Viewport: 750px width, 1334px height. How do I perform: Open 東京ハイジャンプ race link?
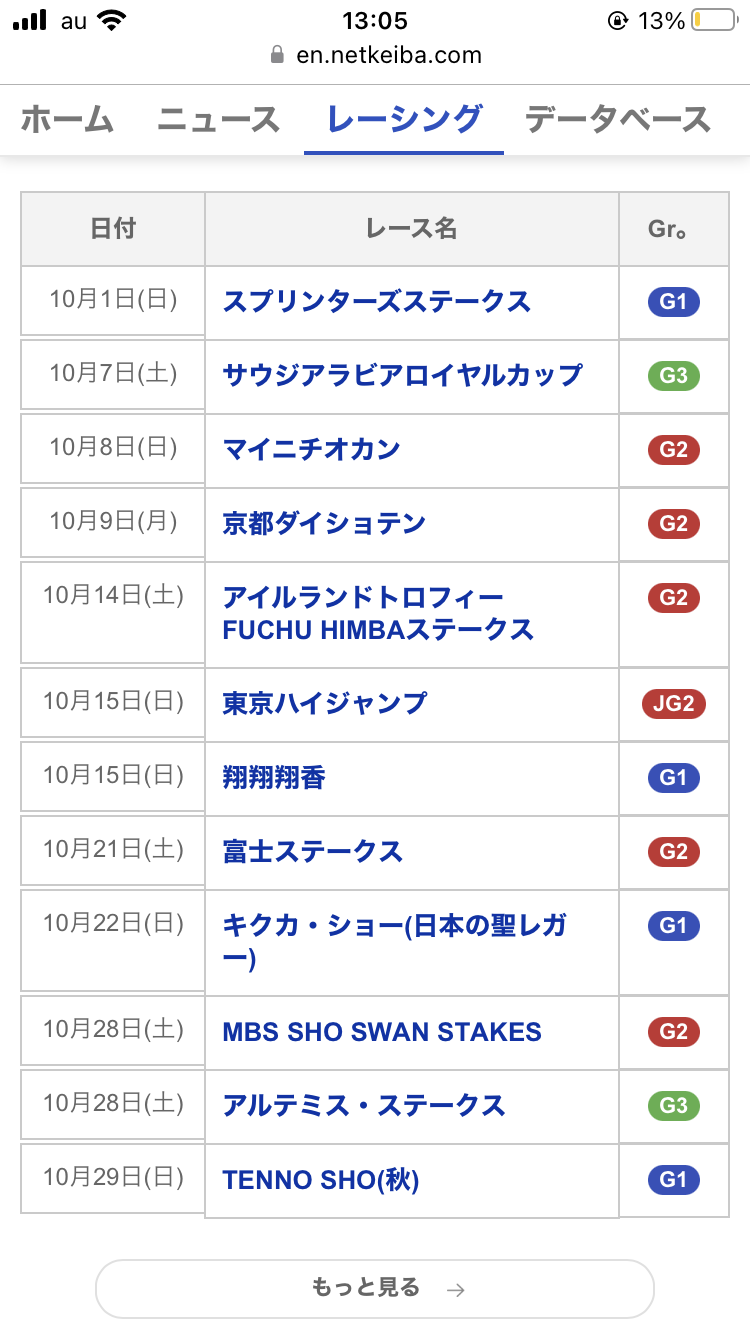[x=324, y=703]
